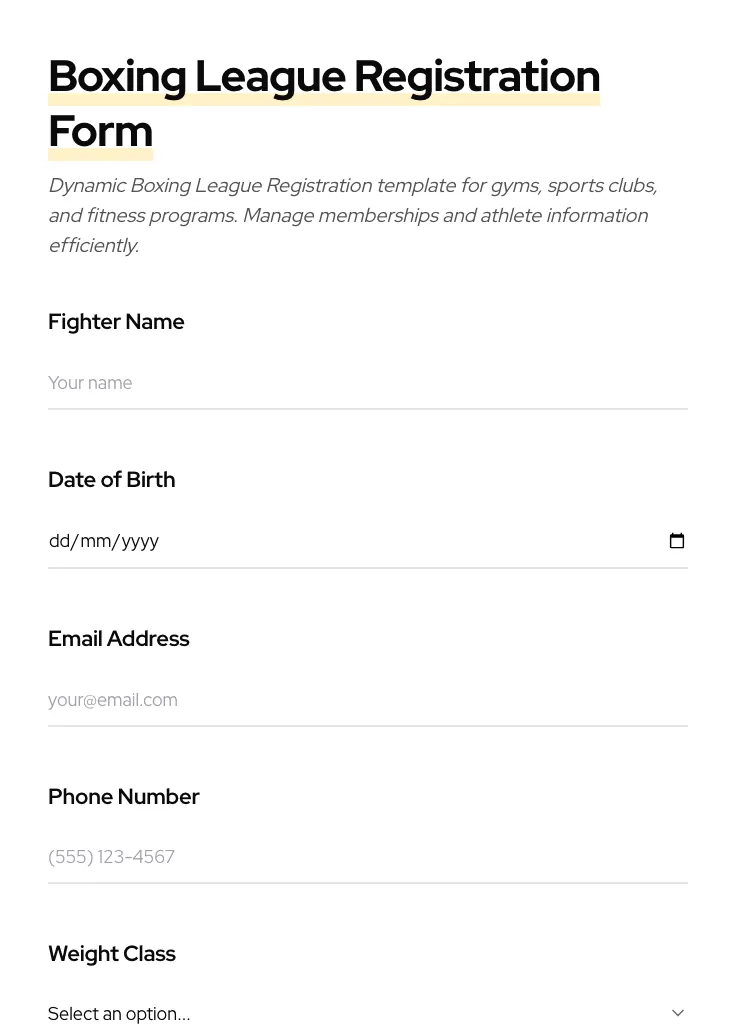Open the date picker calendar icon
736x1024 pixels.
[677, 541]
